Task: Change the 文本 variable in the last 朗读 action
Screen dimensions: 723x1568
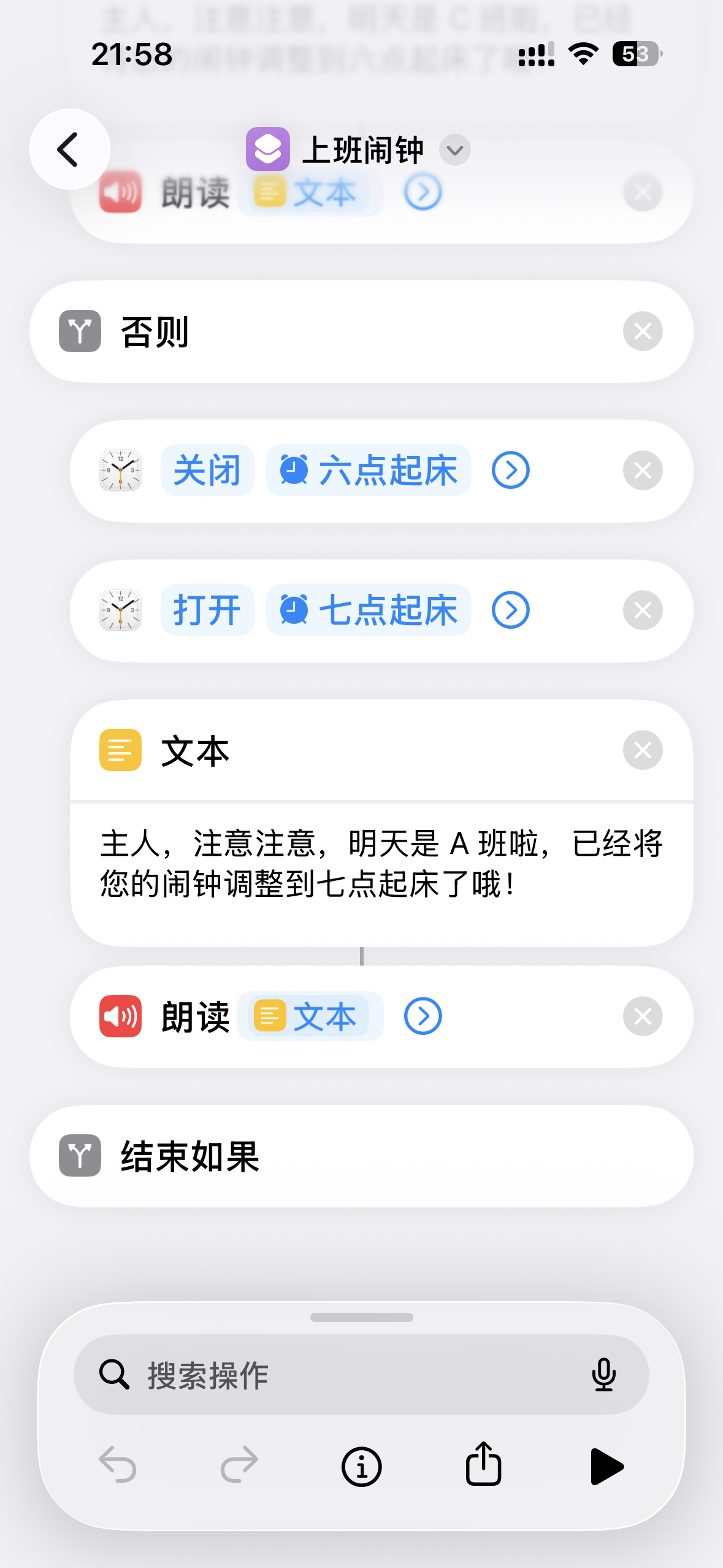Action: [311, 1017]
